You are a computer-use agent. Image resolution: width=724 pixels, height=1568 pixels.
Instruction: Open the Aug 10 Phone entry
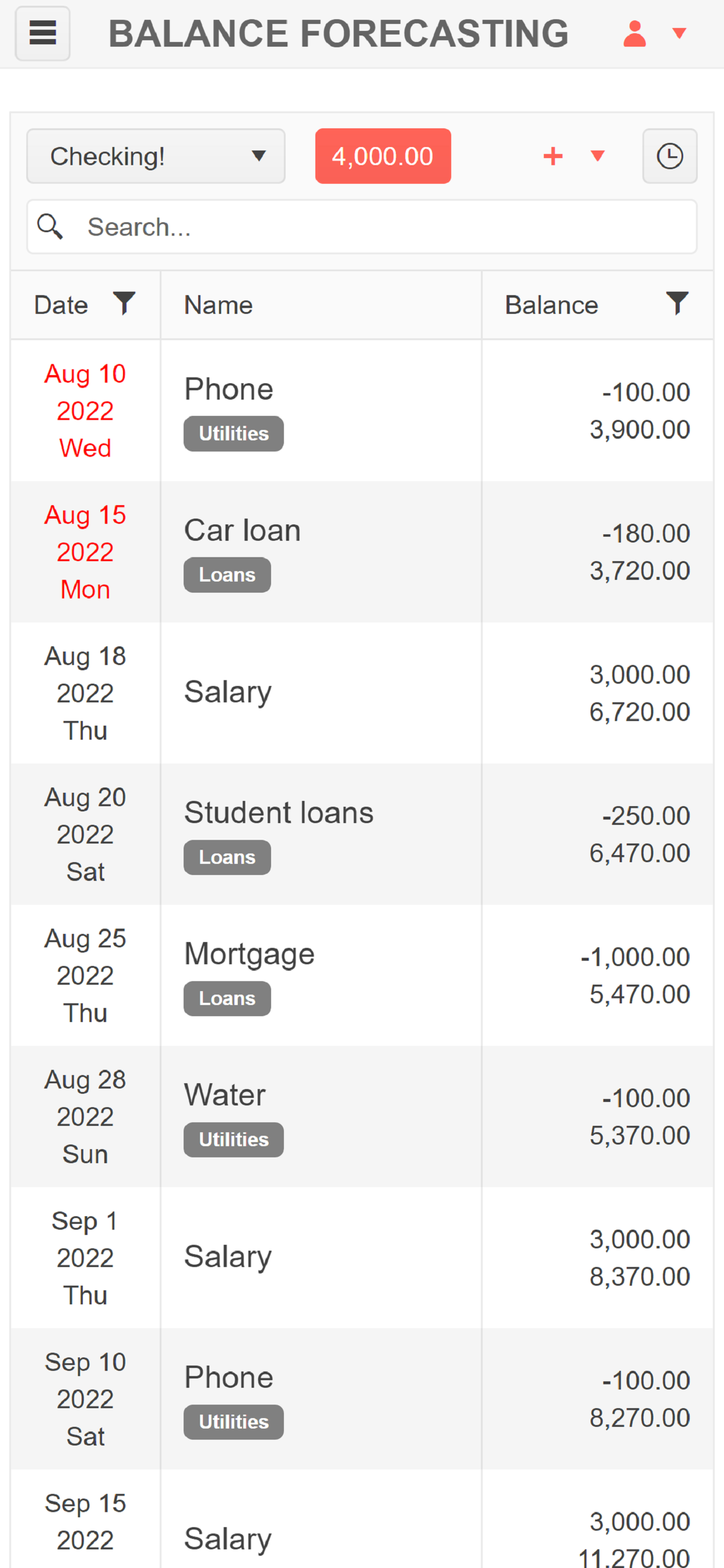(362, 411)
